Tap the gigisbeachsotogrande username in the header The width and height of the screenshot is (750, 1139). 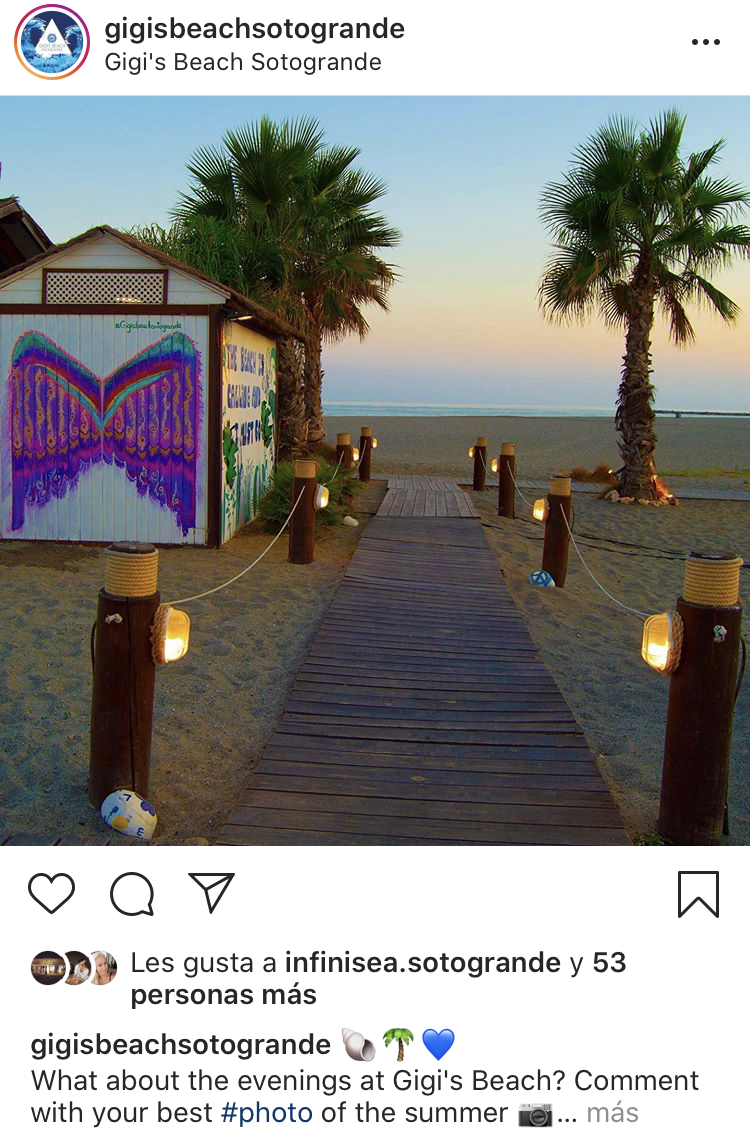255,29
